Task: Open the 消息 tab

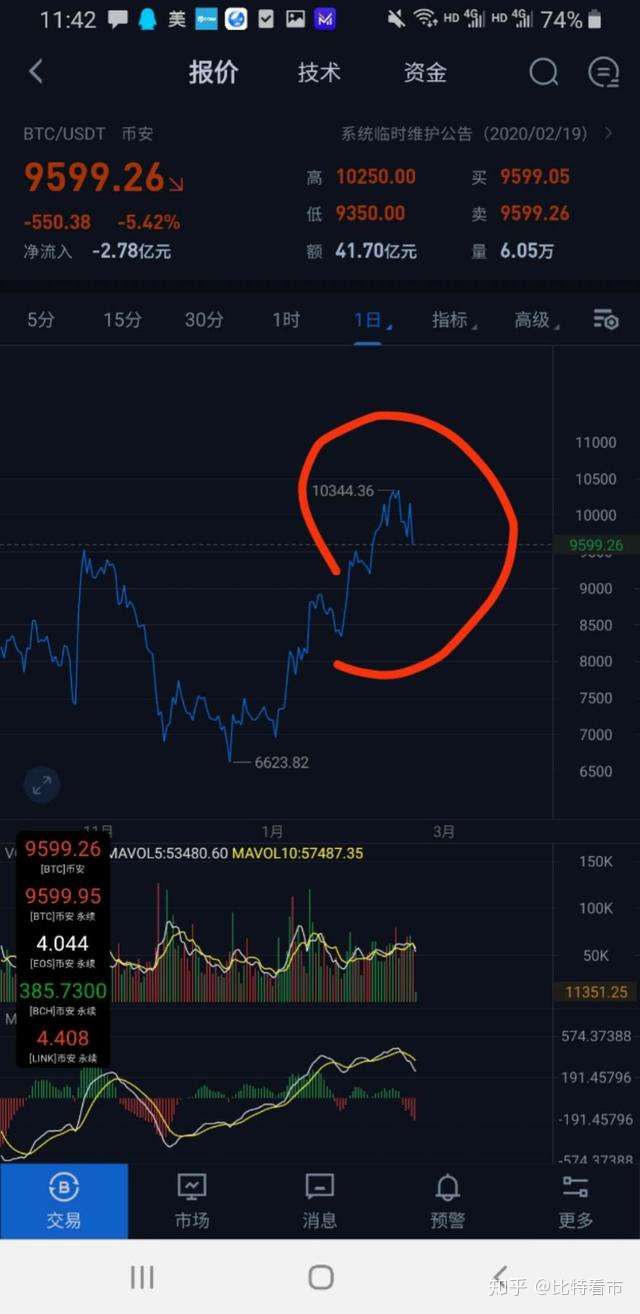Action: 320,1201
